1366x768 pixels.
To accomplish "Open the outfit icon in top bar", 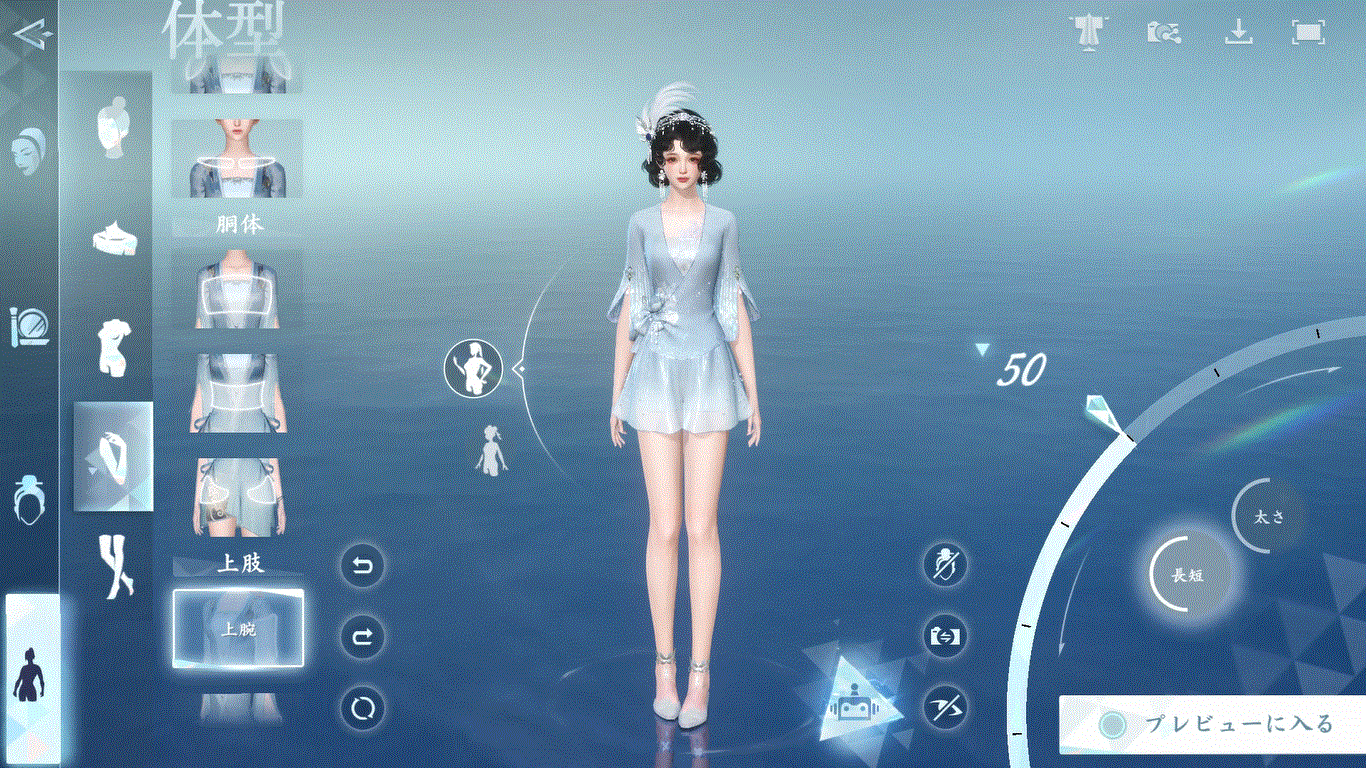I will [x=1084, y=32].
